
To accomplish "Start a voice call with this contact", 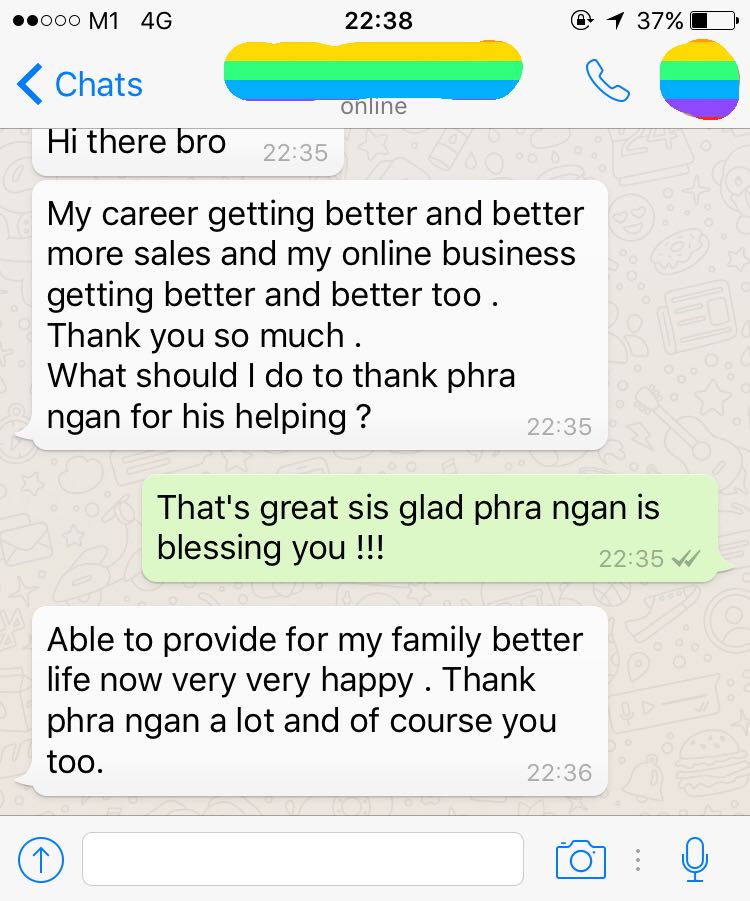I will pyautogui.click(x=607, y=81).
